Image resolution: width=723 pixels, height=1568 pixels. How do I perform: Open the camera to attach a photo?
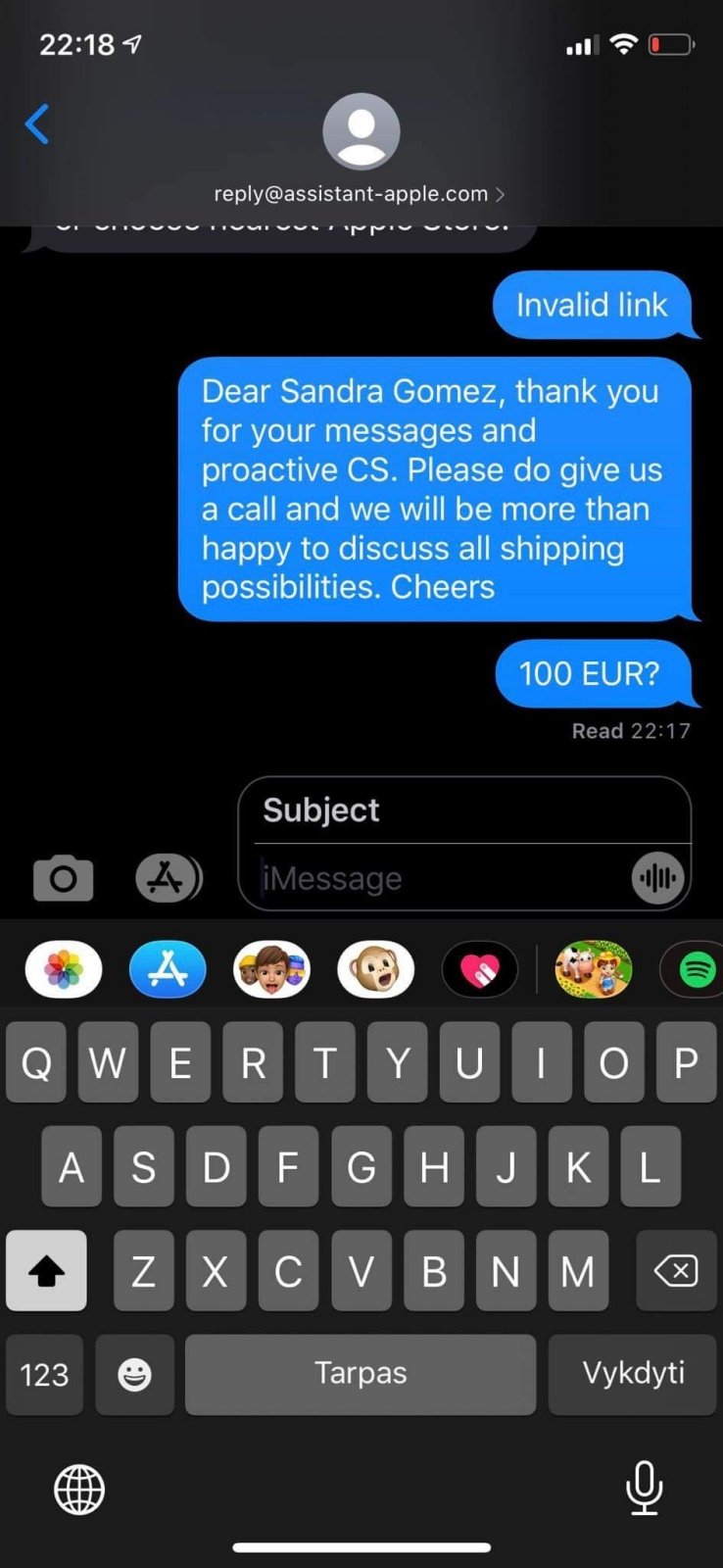[64, 877]
